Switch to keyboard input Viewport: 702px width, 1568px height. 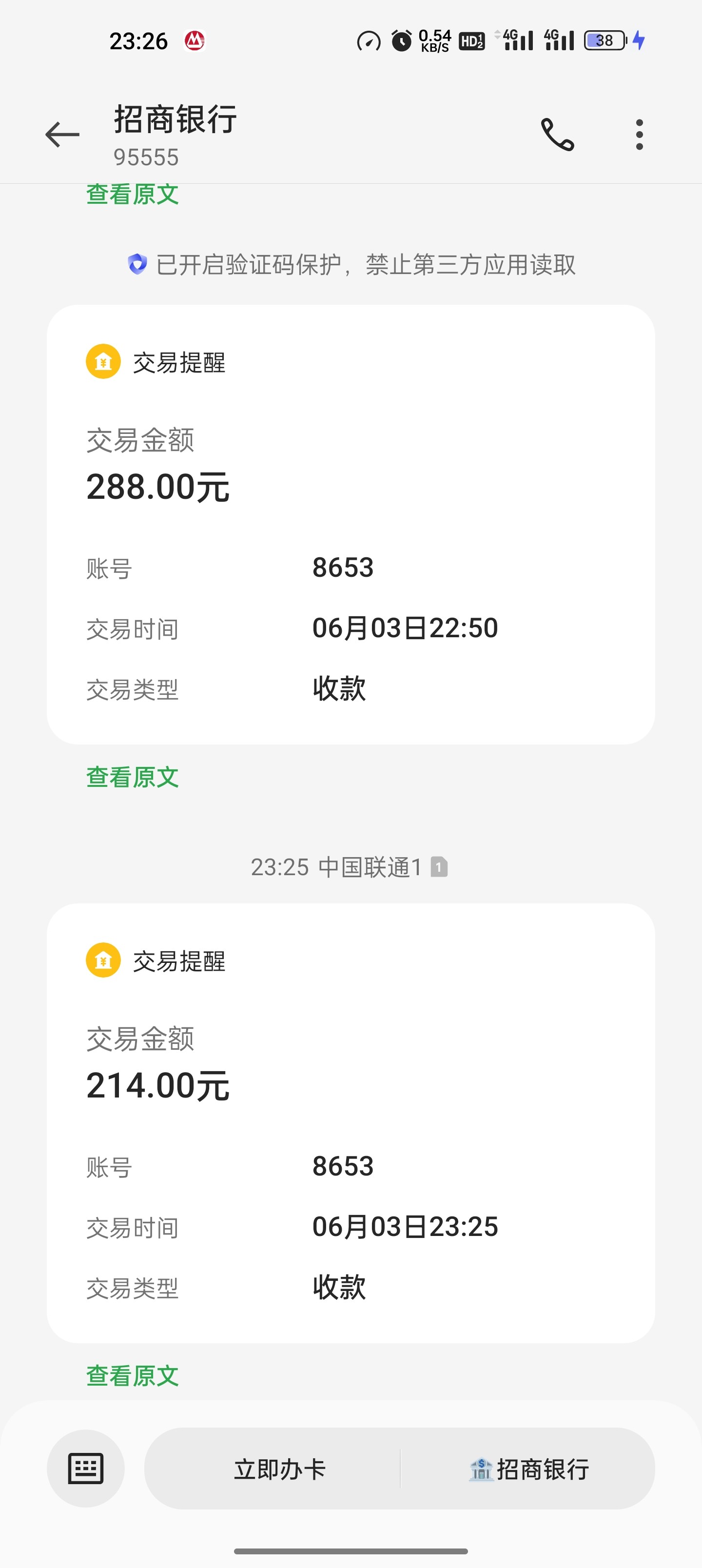[86, 1468]
